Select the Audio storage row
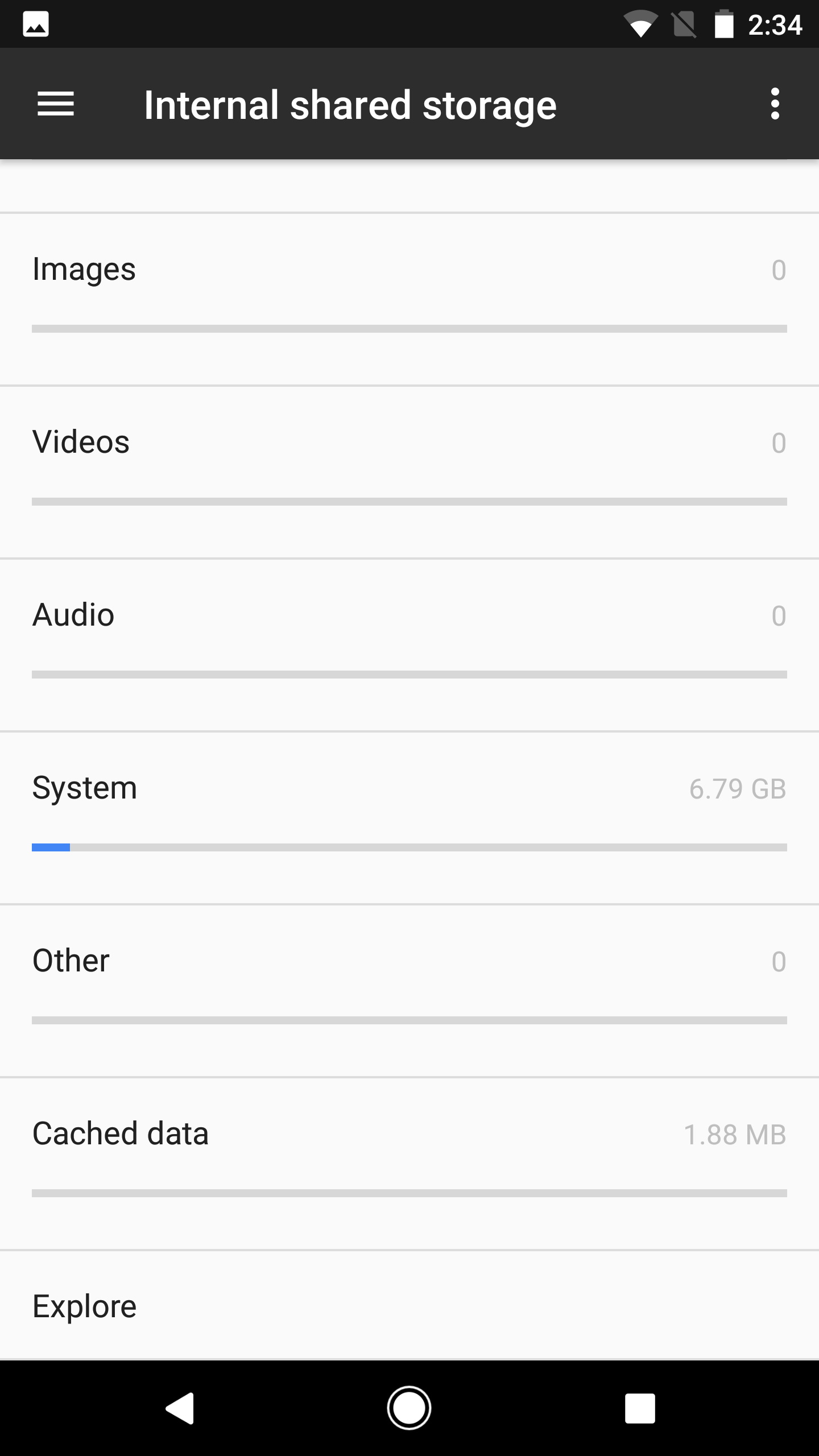Viewport: 819px width, 1456px height. (x=409, y=646)
